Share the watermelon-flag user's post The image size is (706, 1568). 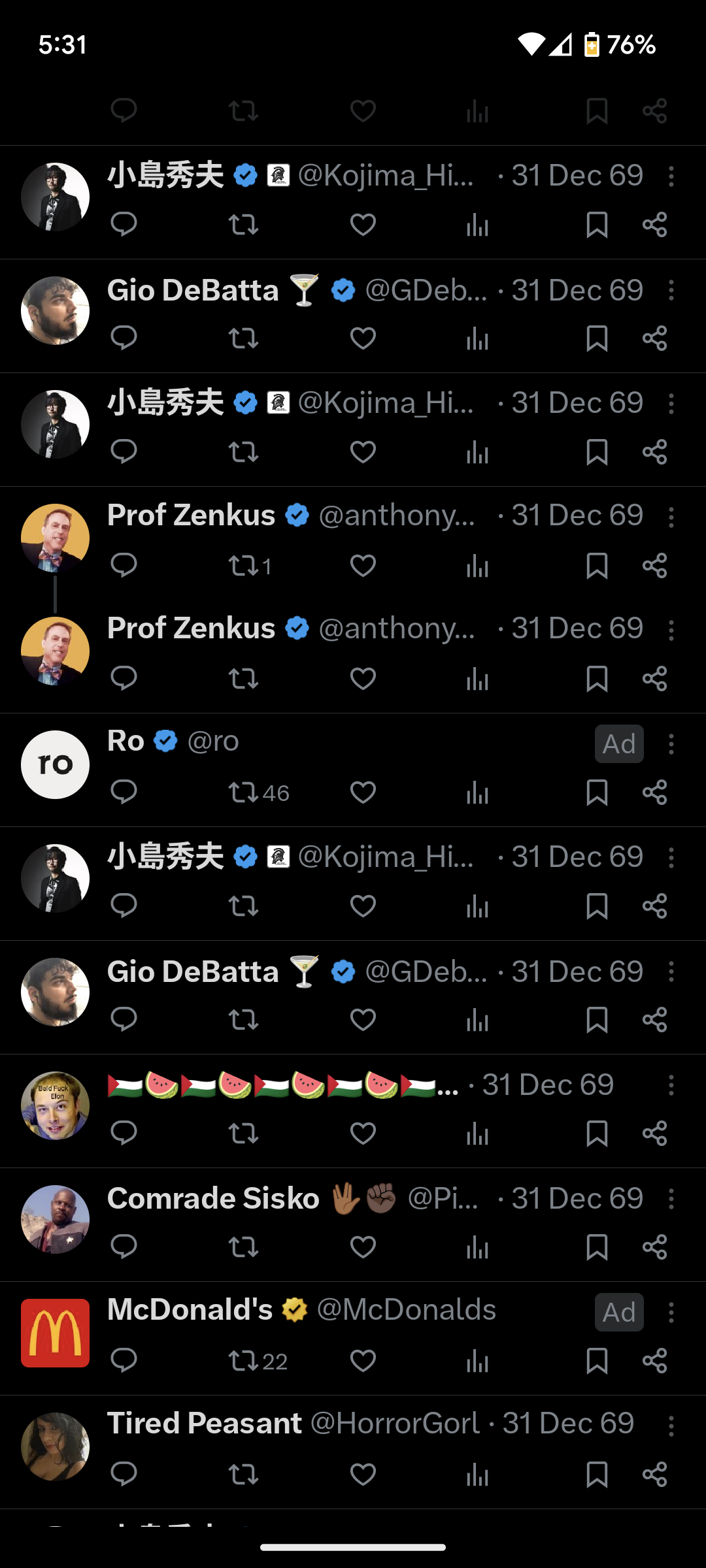click(x=654, y=1134)
